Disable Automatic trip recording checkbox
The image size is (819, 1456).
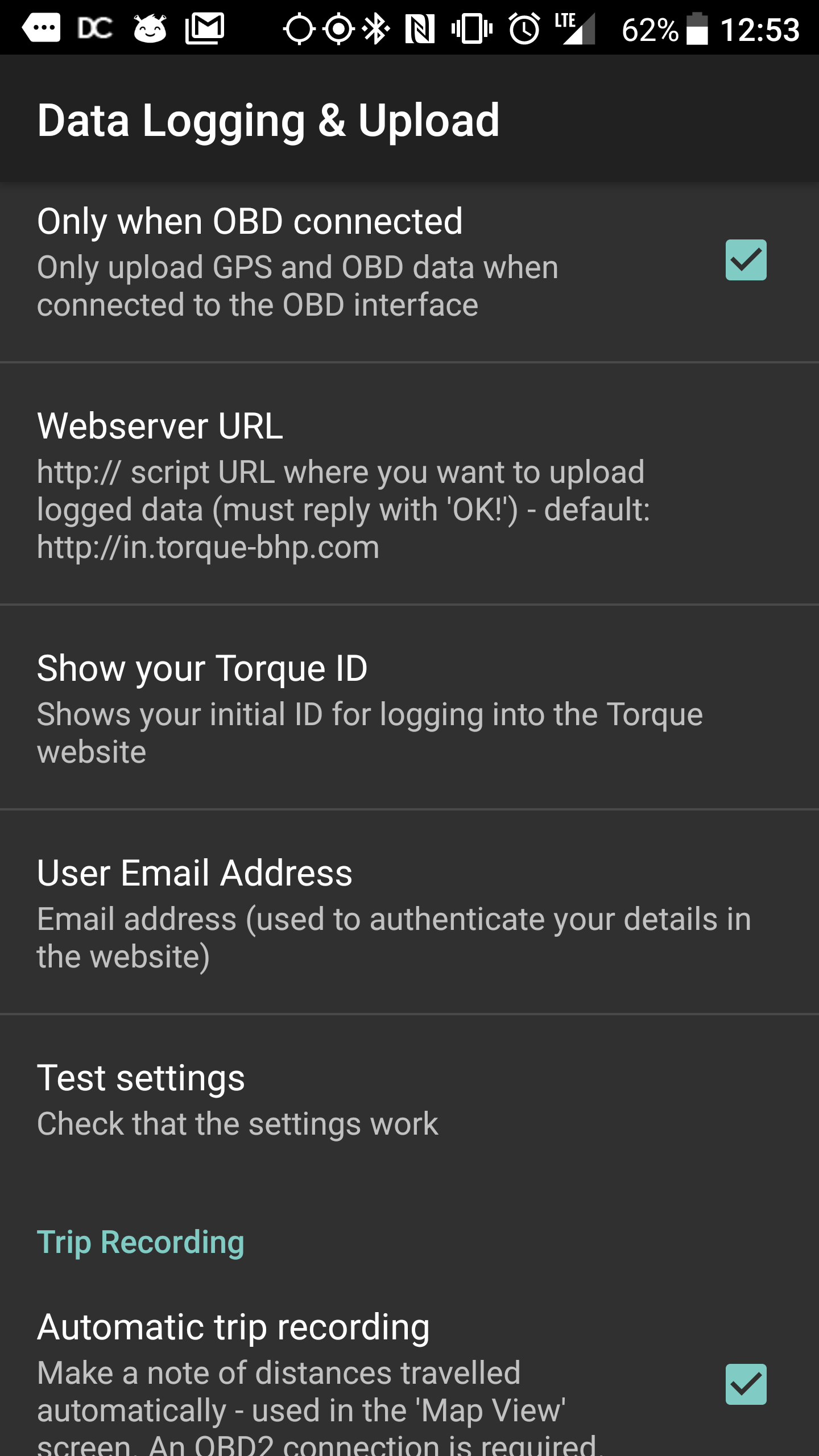tap(746, 1384)
